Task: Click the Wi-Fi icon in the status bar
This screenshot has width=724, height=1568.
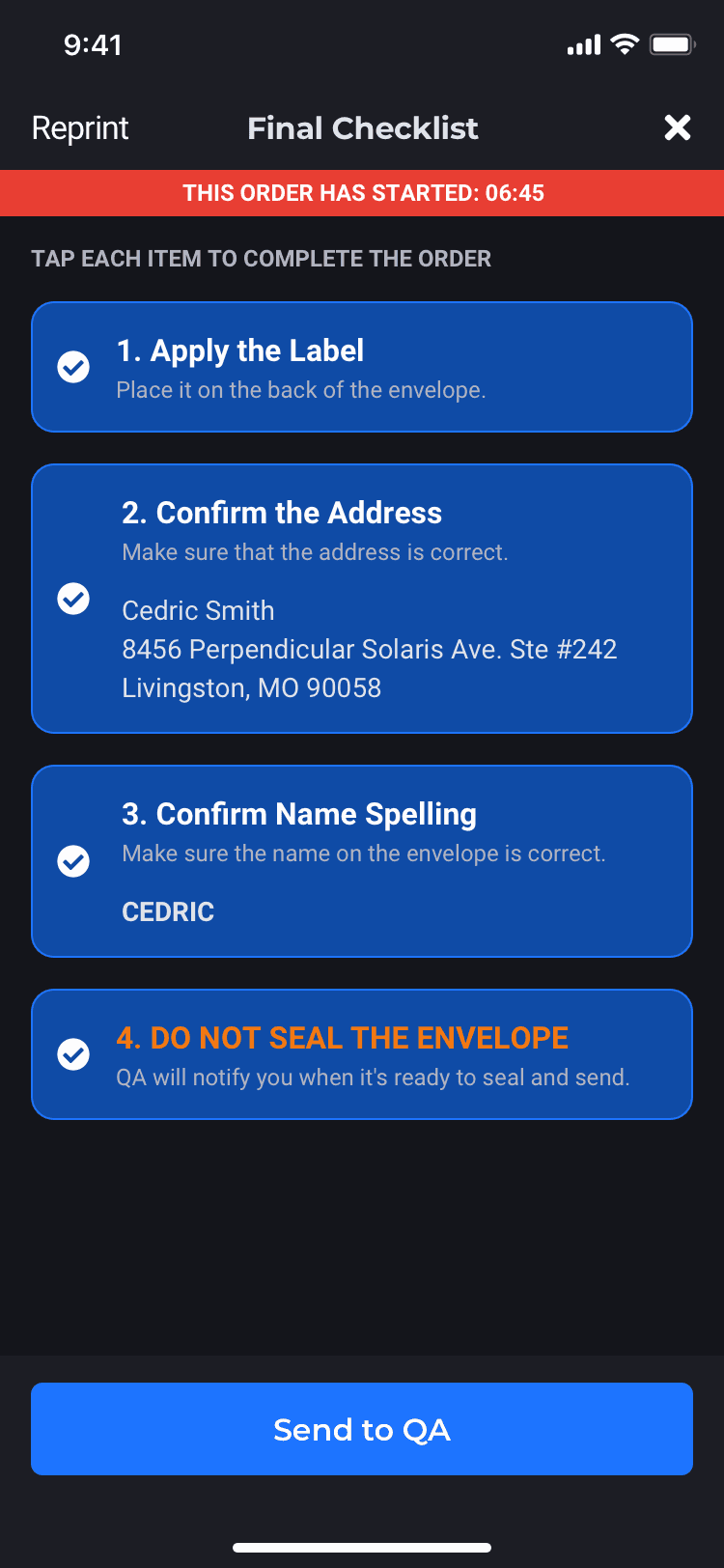Action: 625,42
